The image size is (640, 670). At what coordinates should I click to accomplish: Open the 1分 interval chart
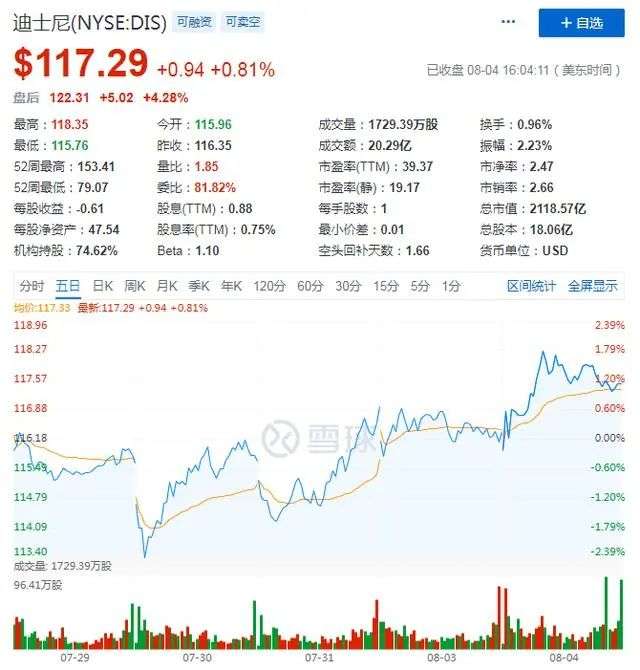[451, 286]
